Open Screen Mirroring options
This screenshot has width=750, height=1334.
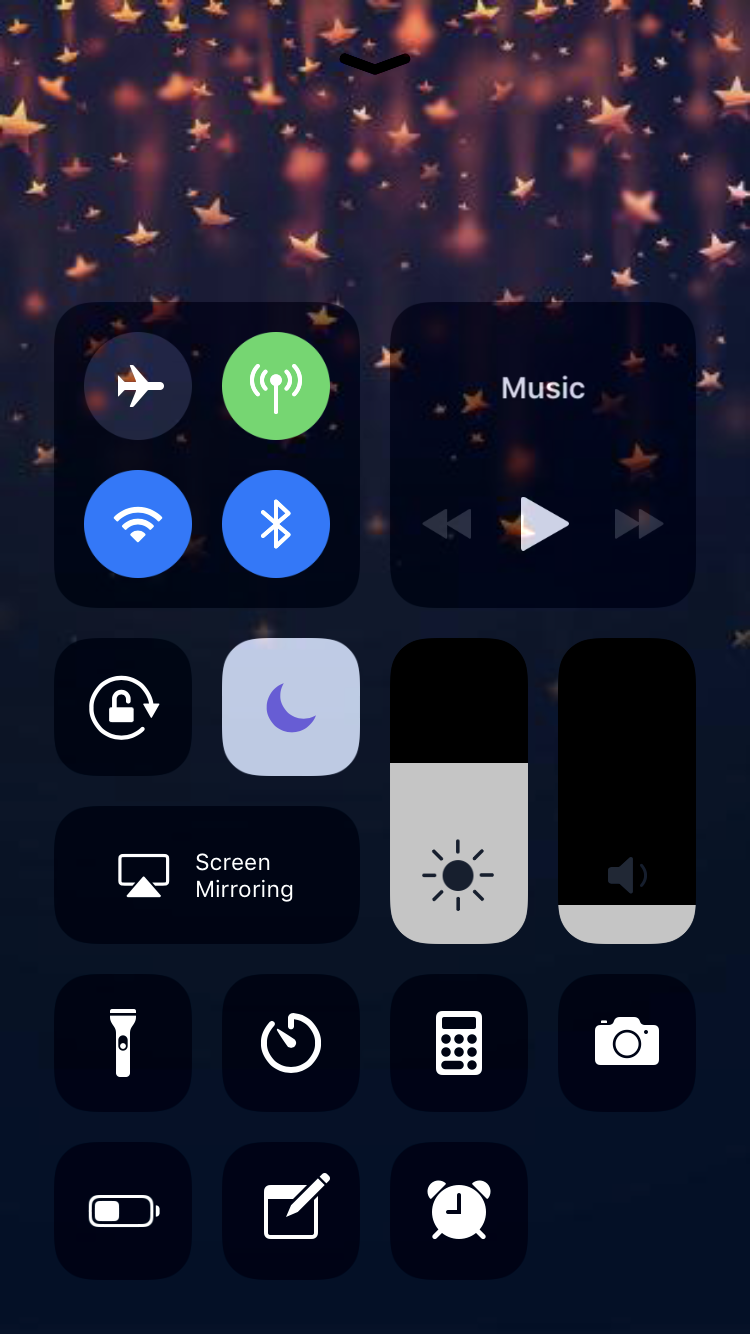207,875
